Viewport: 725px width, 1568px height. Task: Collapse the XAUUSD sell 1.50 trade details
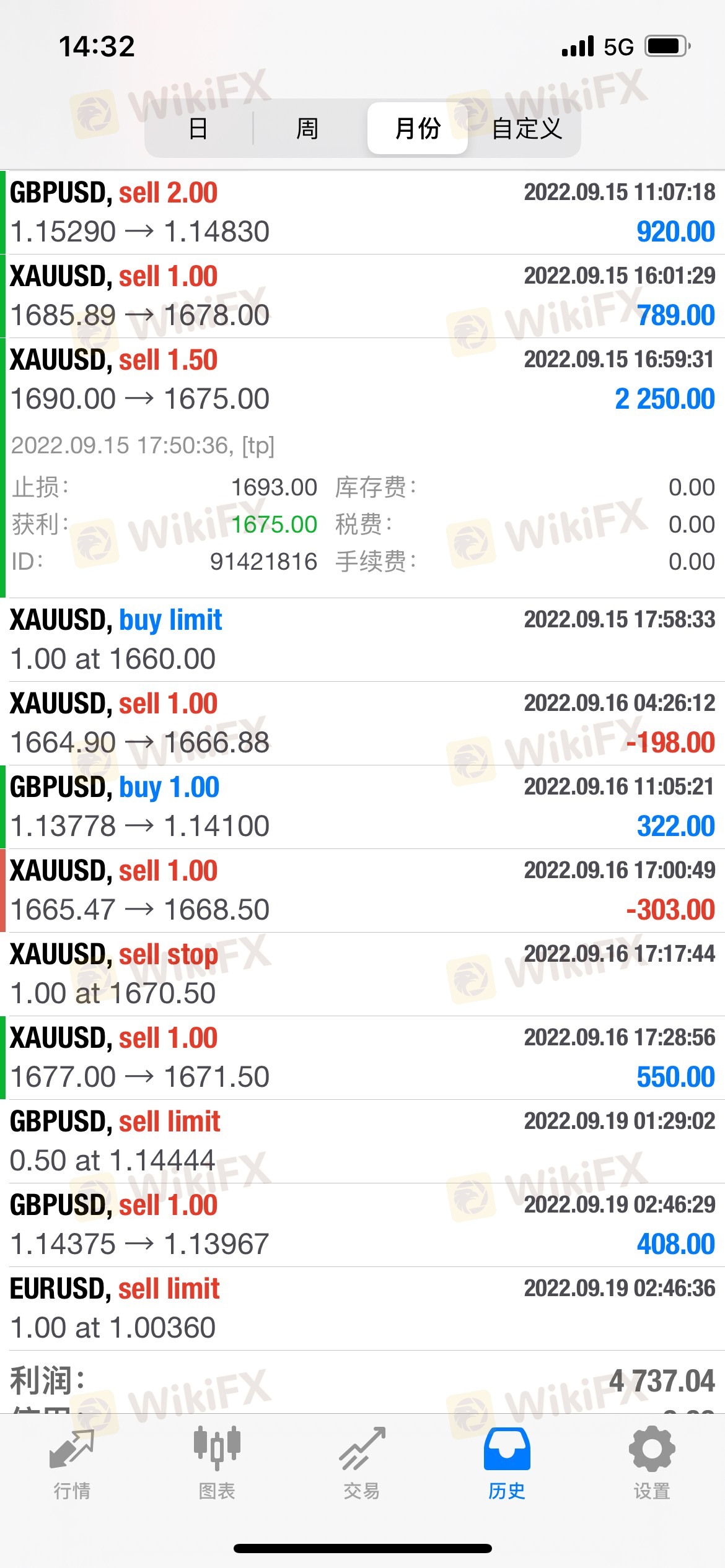click(x=362, y=379)
